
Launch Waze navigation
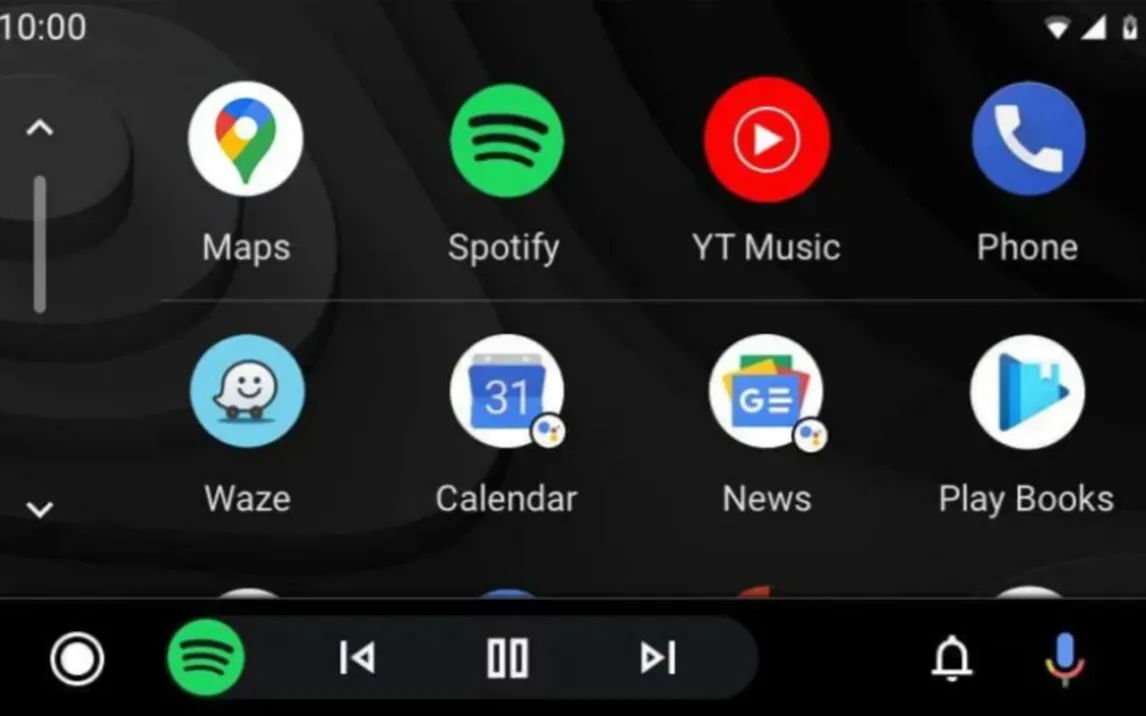247,391
